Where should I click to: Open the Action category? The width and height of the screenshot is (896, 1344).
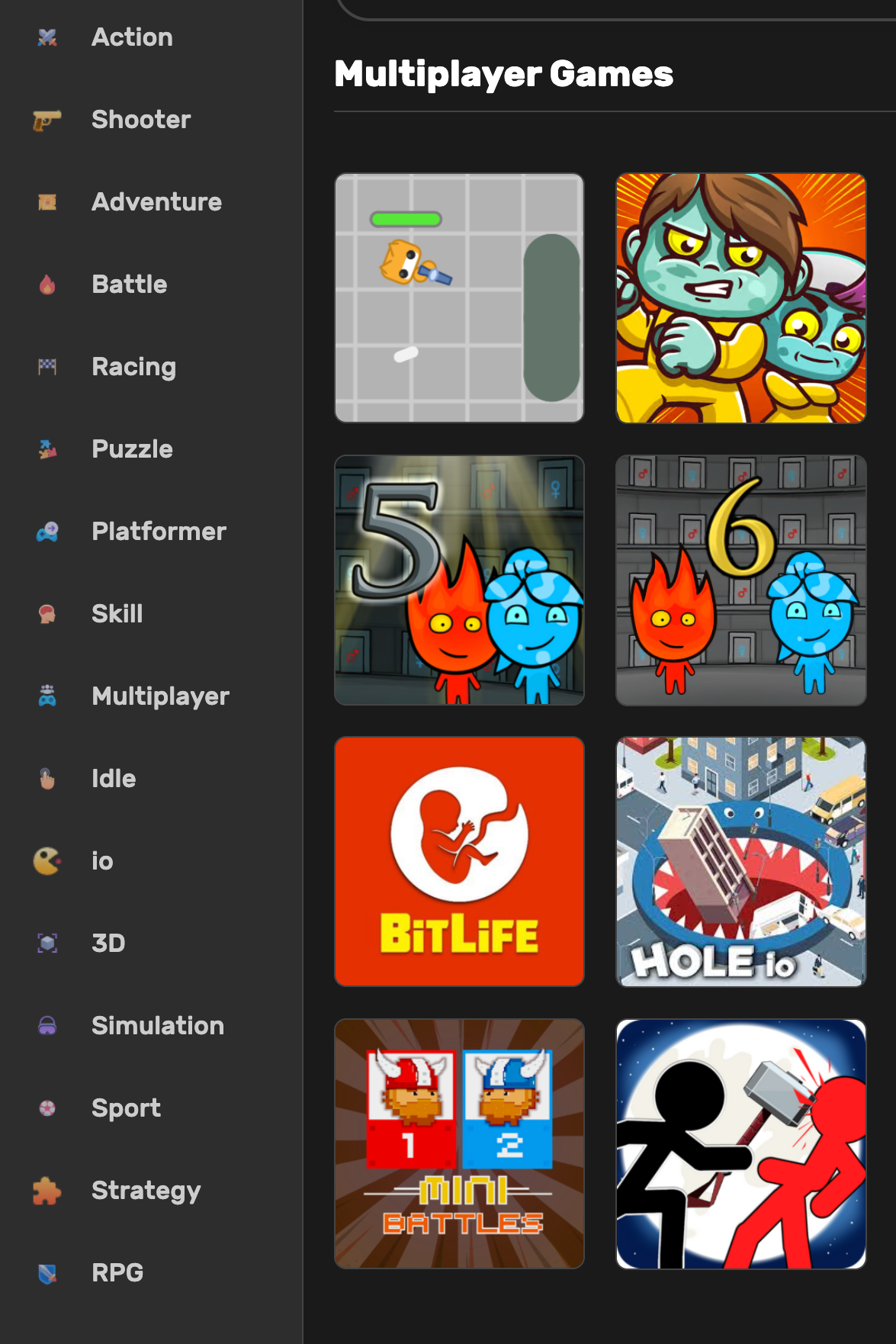[x=131, y=37]
